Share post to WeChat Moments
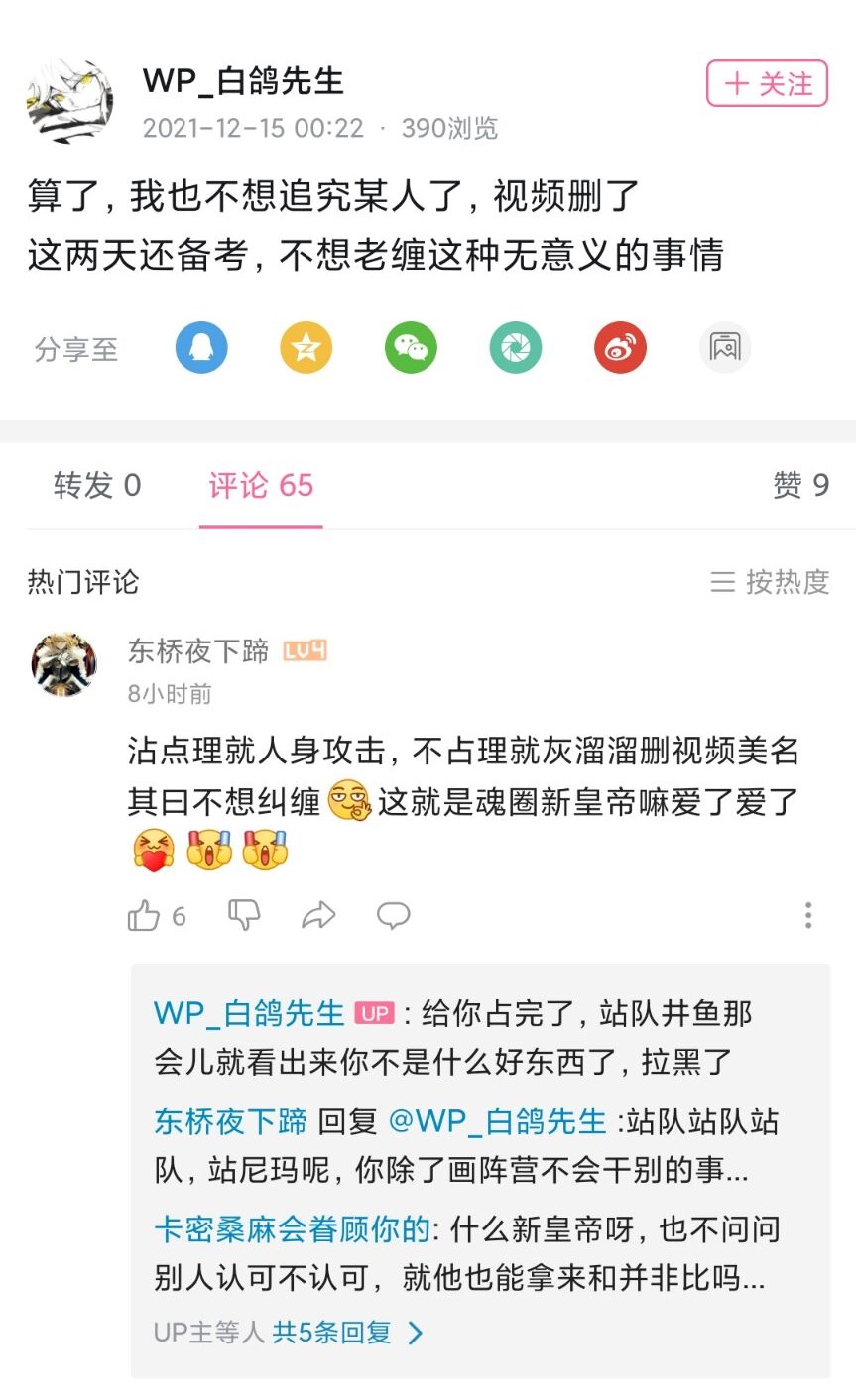The image size is (856, 1400). click(x=515, y=348)
